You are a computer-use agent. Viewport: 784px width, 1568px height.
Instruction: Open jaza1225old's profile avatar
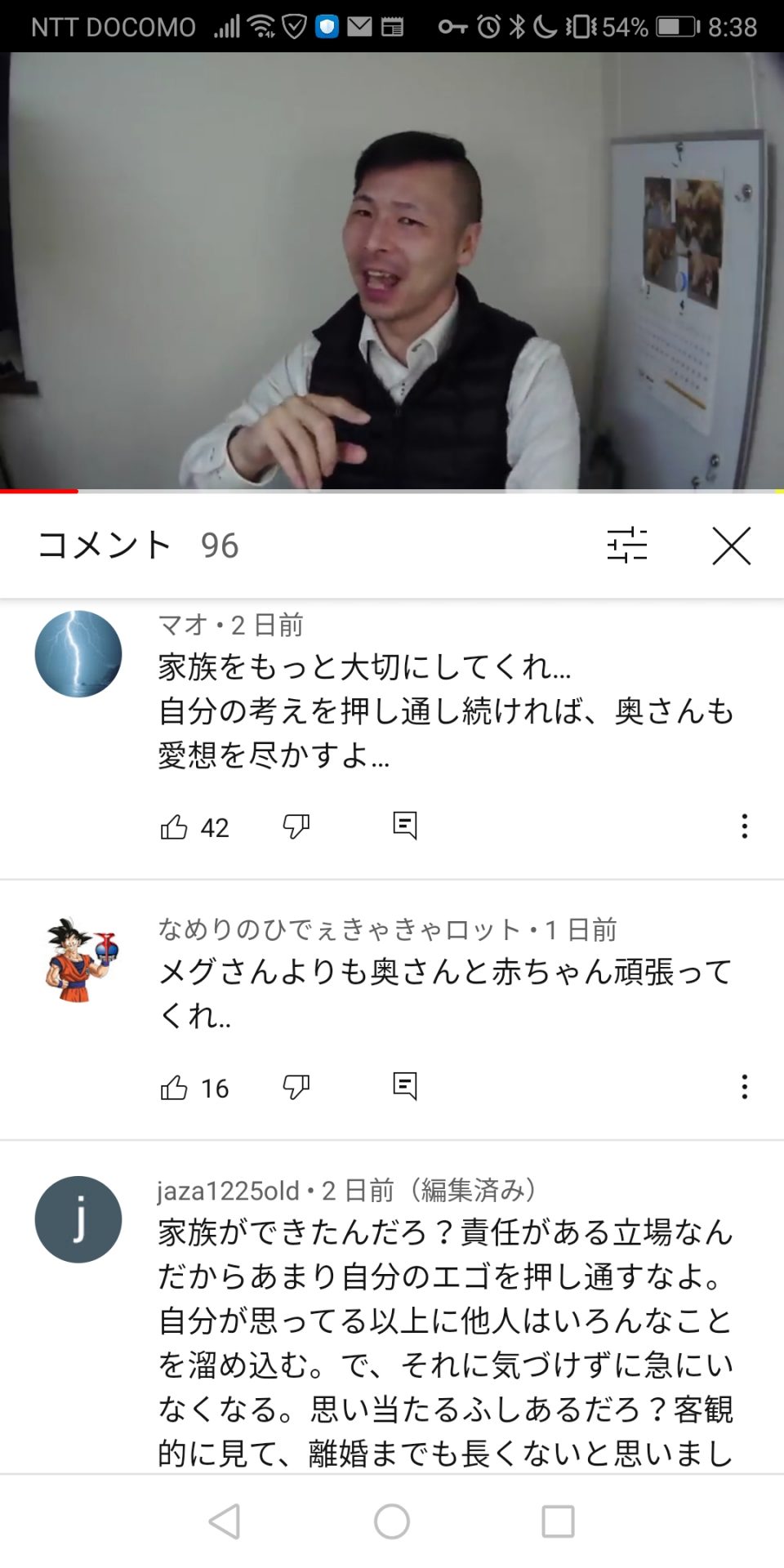coord(78,1219)
